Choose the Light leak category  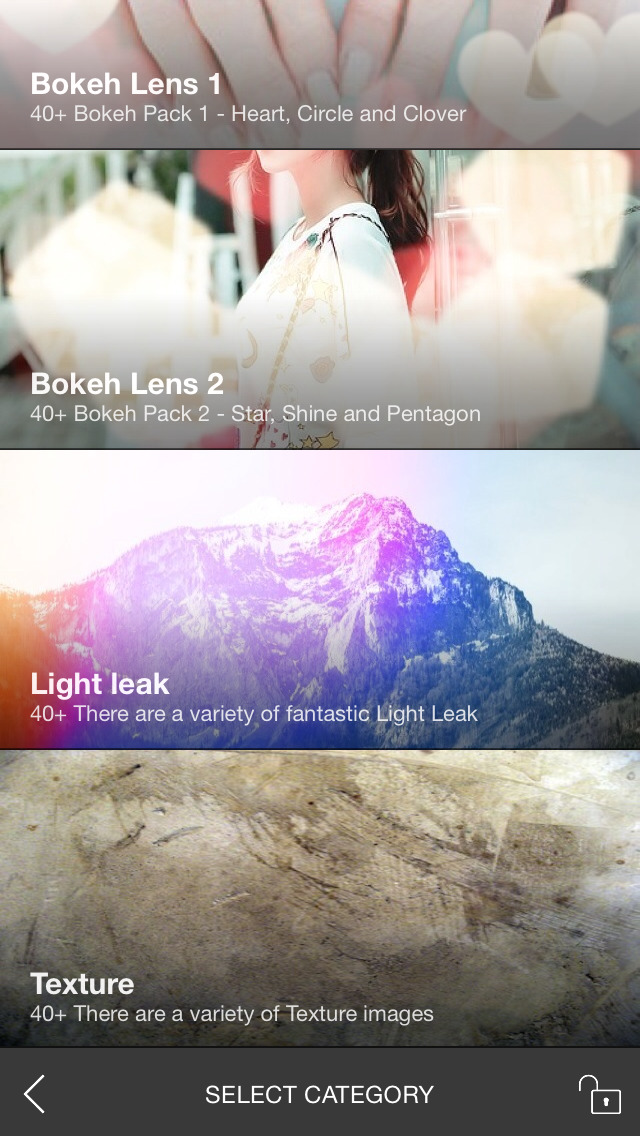tap(320, 600)
